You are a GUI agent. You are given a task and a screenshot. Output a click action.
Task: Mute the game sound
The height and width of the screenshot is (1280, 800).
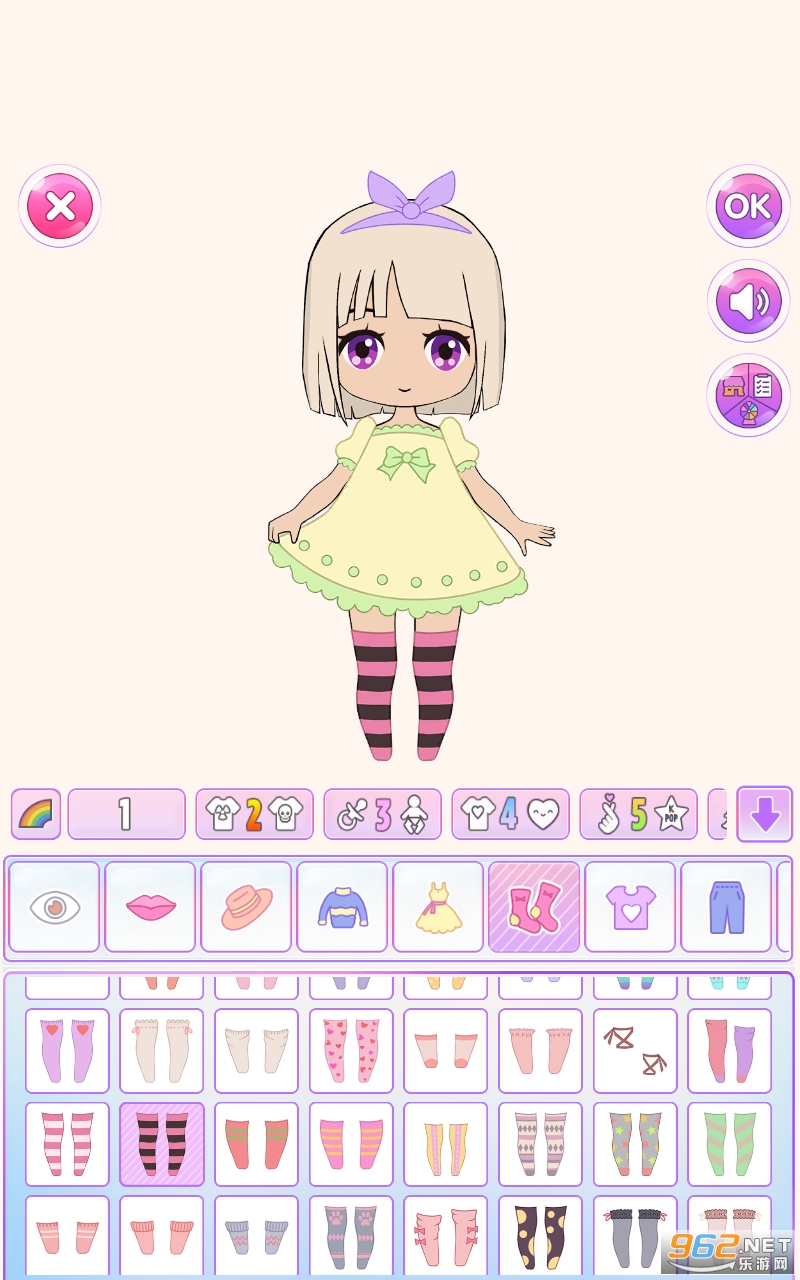coord(748,301)
